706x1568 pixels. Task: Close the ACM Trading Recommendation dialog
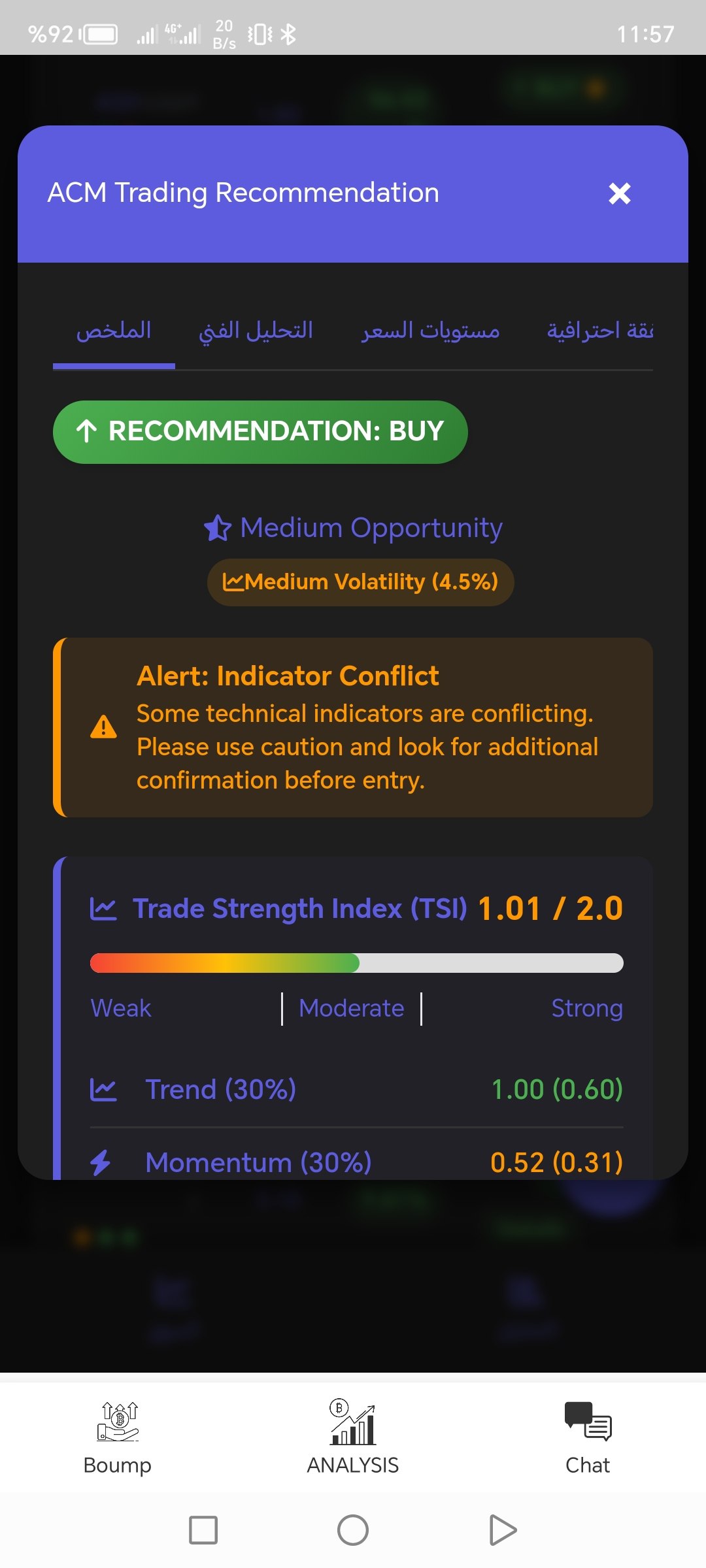(x=619, y=193)
